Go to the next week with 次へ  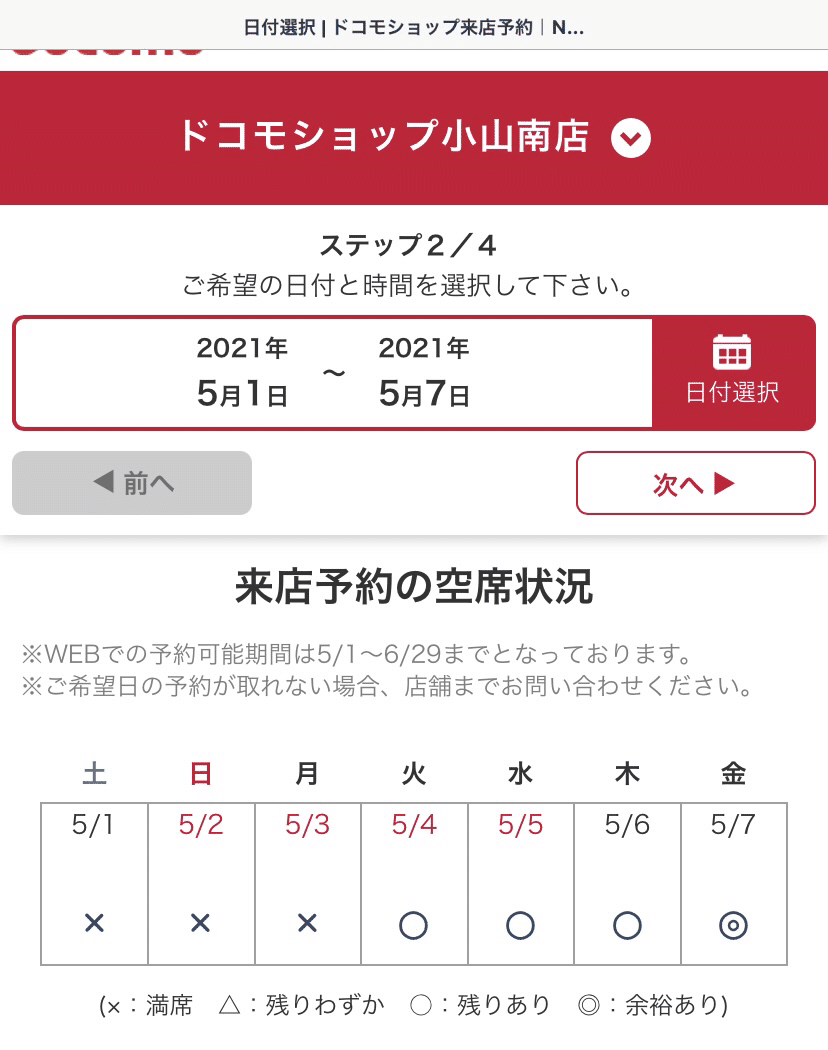pyautogui.click(x=695, y=484)
